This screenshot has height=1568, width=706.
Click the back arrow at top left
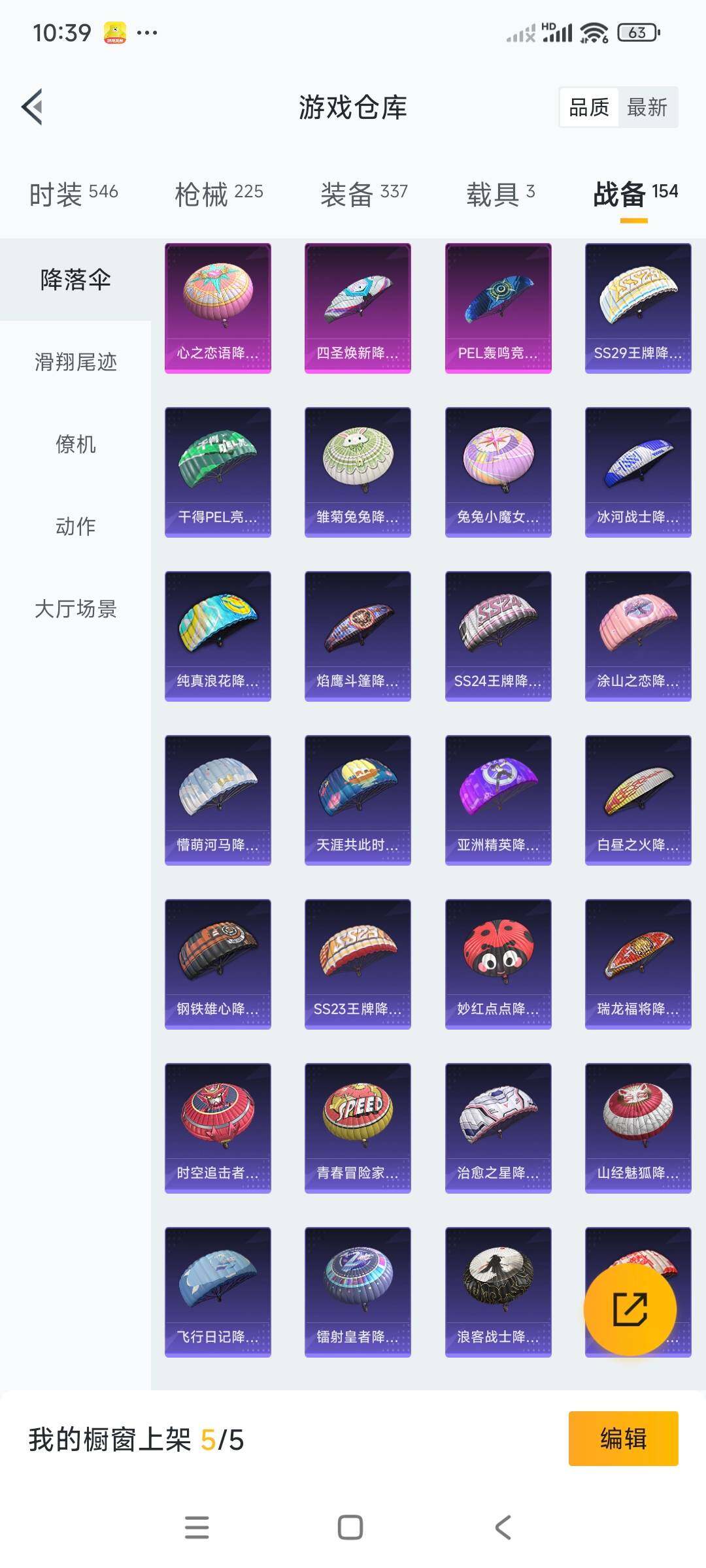33,106
